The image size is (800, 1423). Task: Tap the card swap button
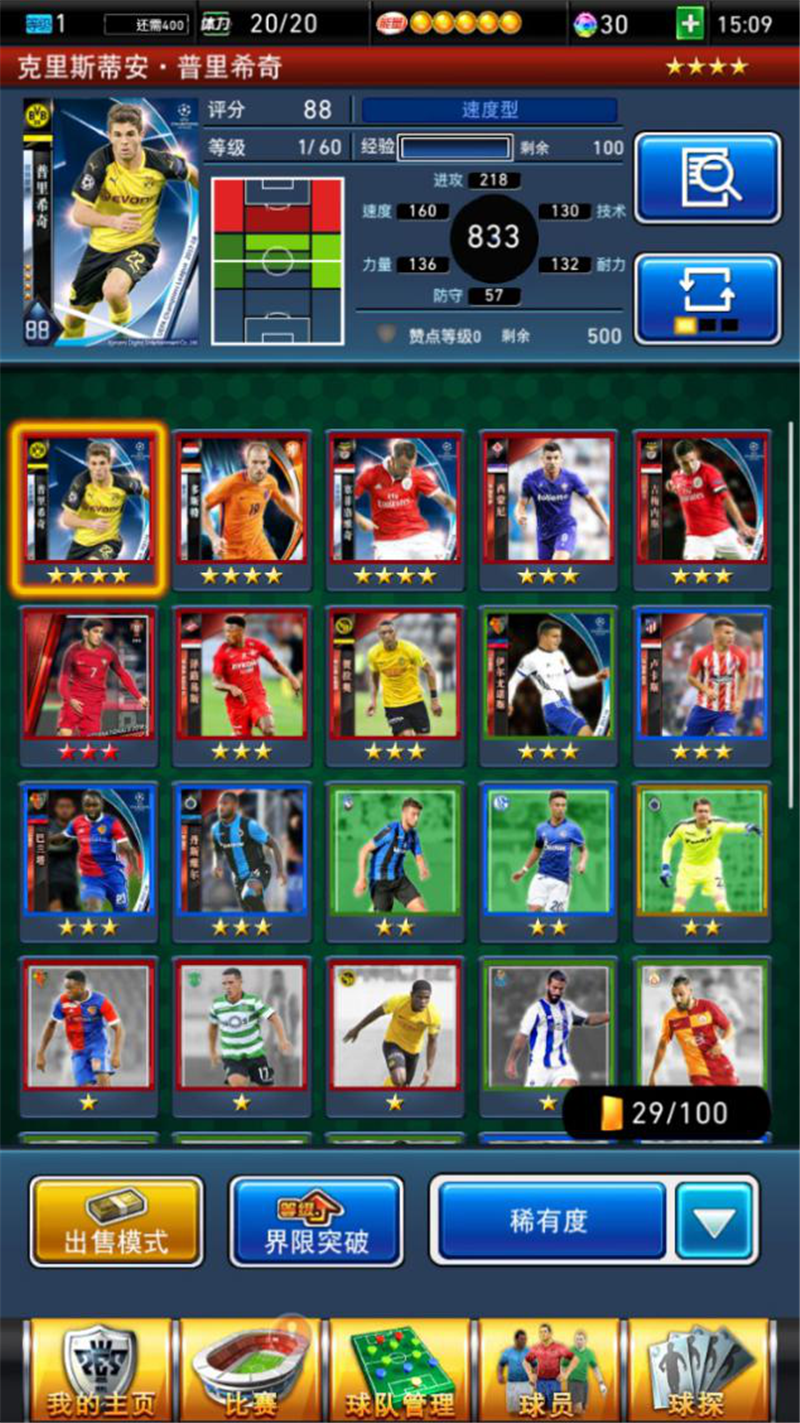[708, 299]
